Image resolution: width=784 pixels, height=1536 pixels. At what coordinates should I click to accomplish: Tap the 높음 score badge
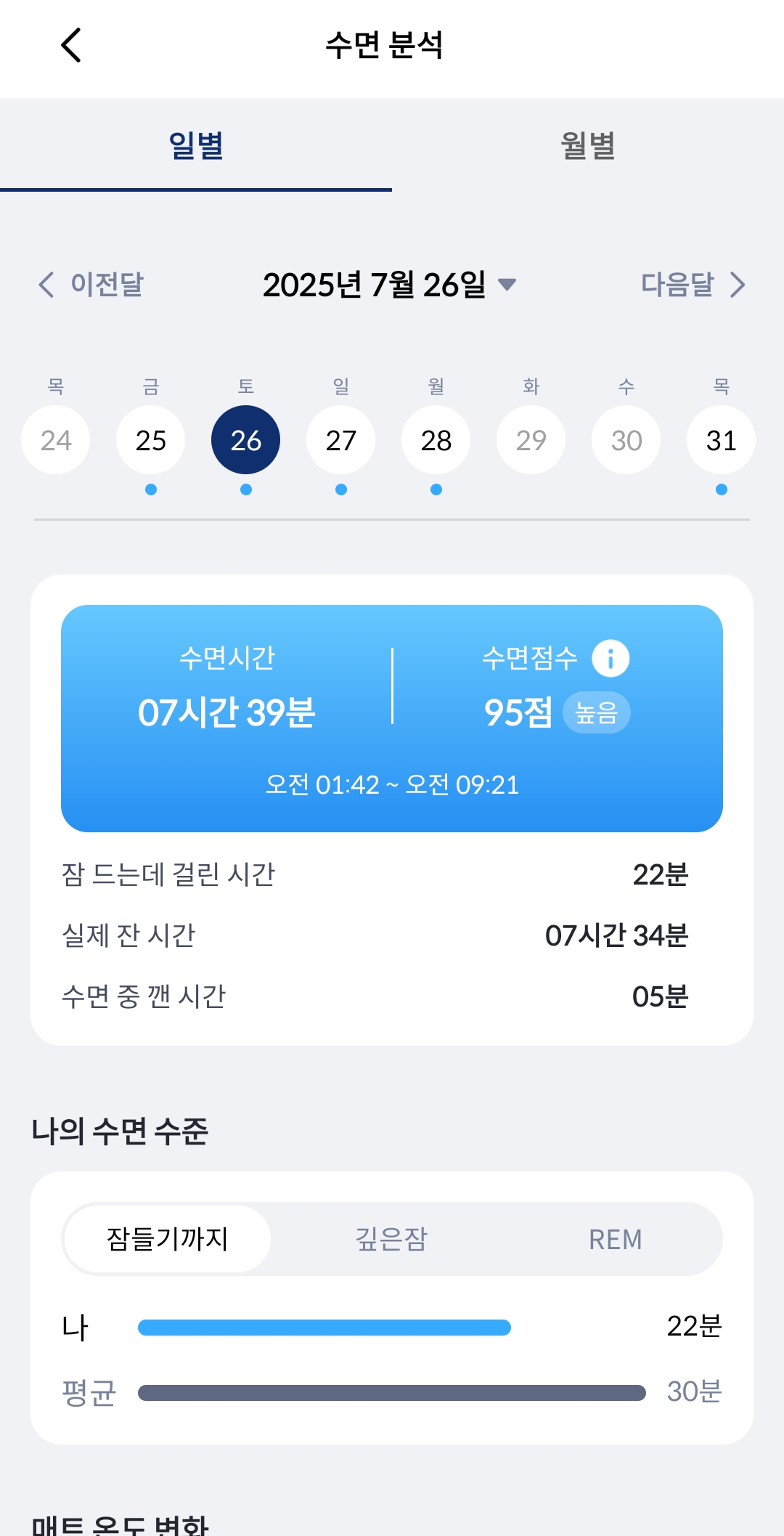(597, 713)
